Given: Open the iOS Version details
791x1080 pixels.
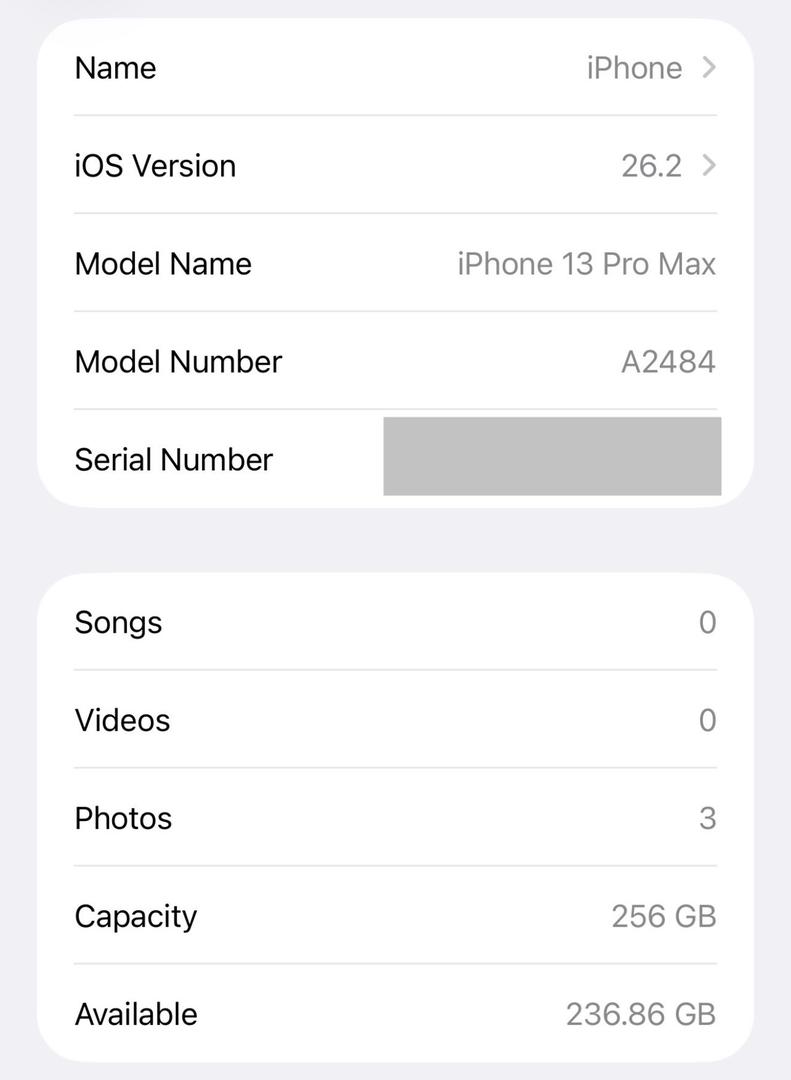Looking at the screenshot, I should click(x=395, y=165).
